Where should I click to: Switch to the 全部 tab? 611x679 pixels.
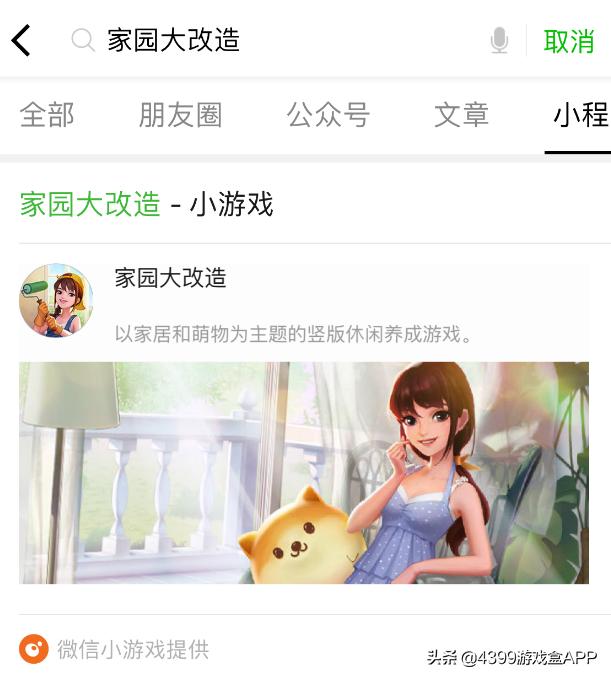tap(47, 115)
